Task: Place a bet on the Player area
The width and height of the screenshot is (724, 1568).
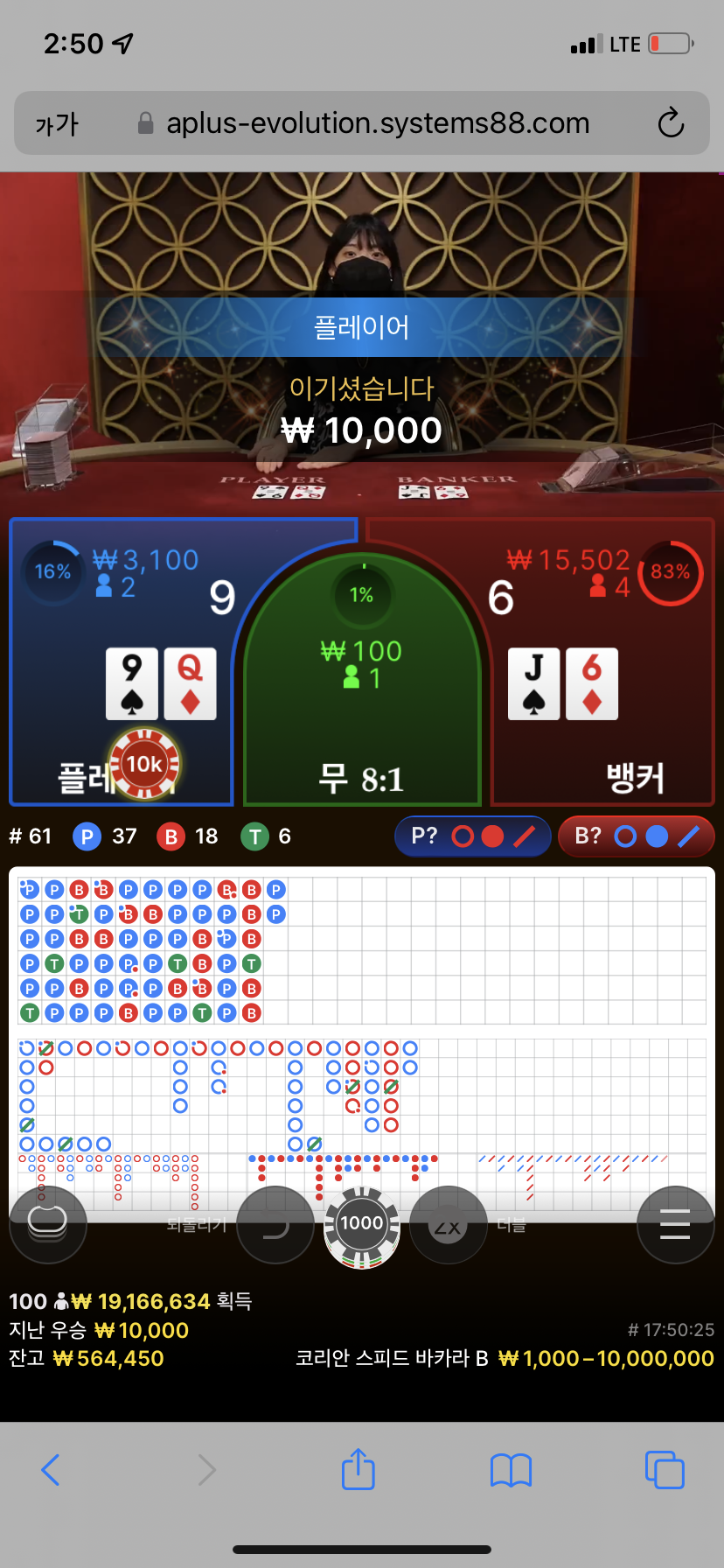Action: (122, 662)
